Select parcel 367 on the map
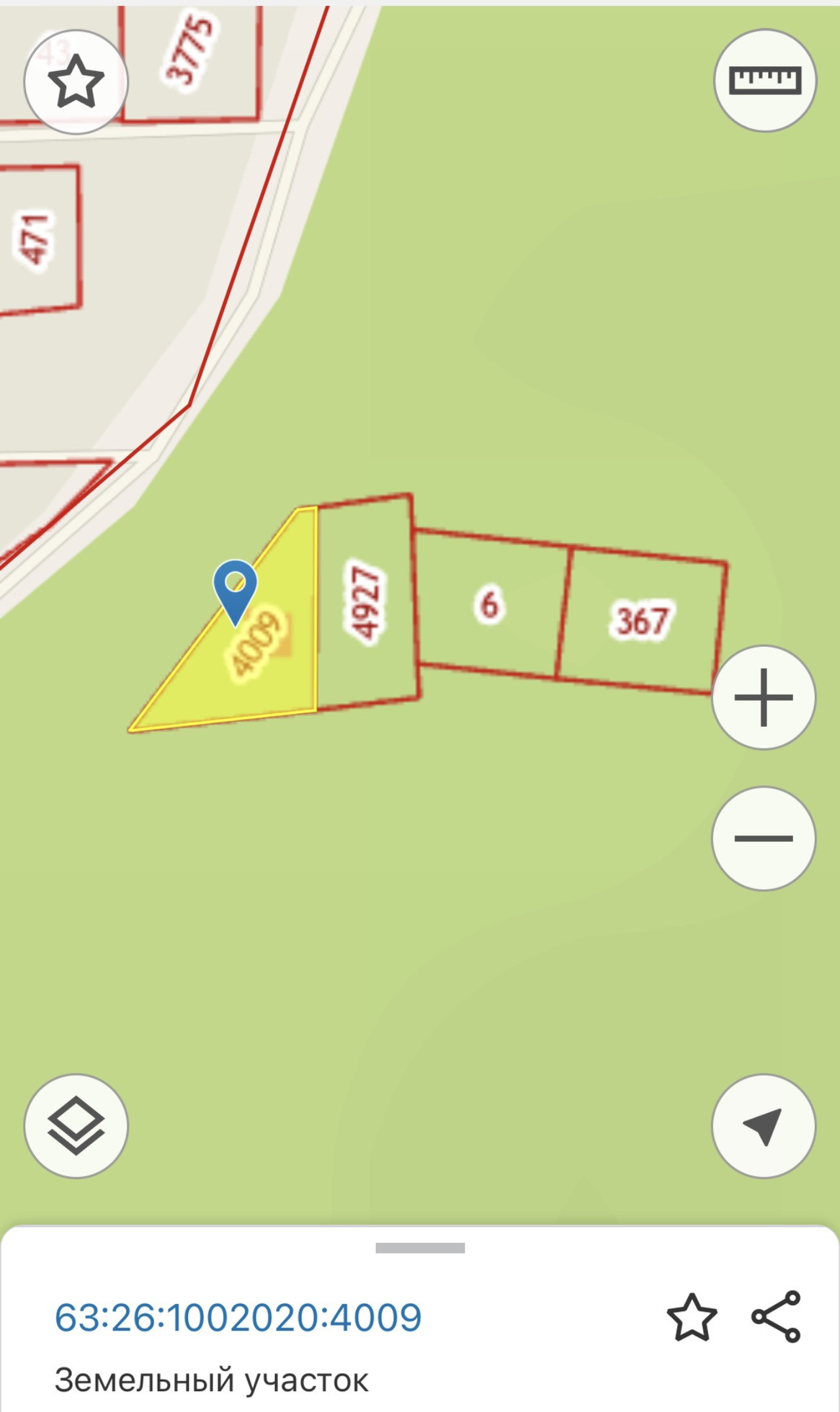This screenshot has width=840, height=1412. click(x=640, y=620)
